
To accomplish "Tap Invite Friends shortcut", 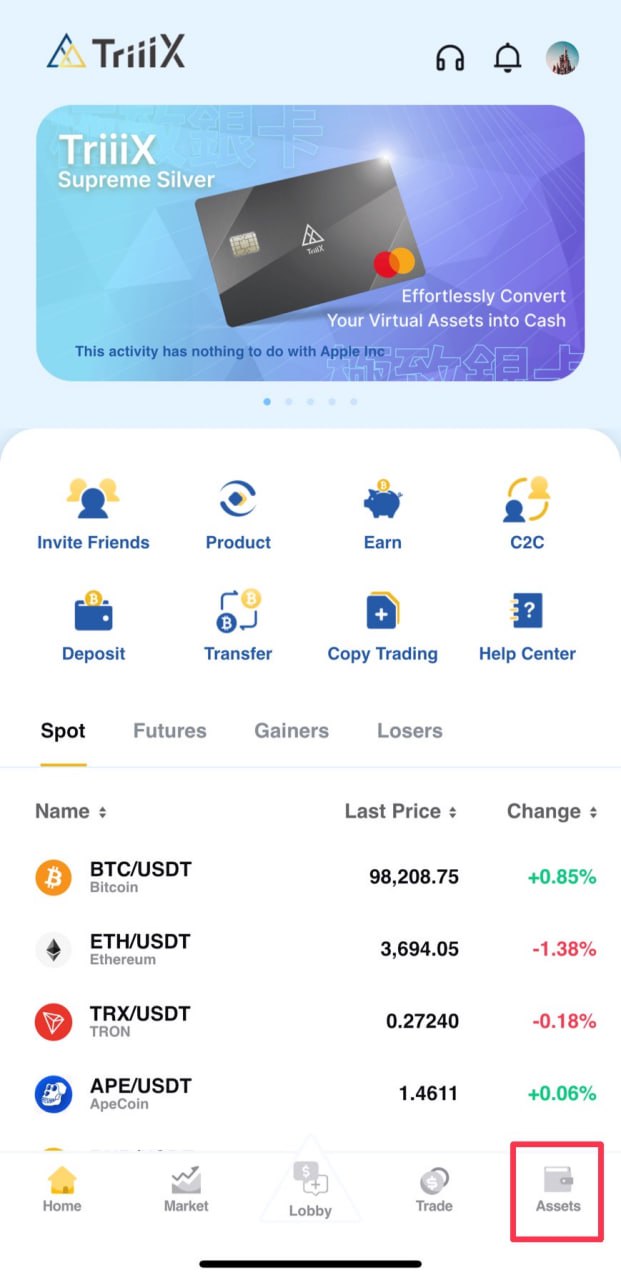I will (x=93, y=515).
